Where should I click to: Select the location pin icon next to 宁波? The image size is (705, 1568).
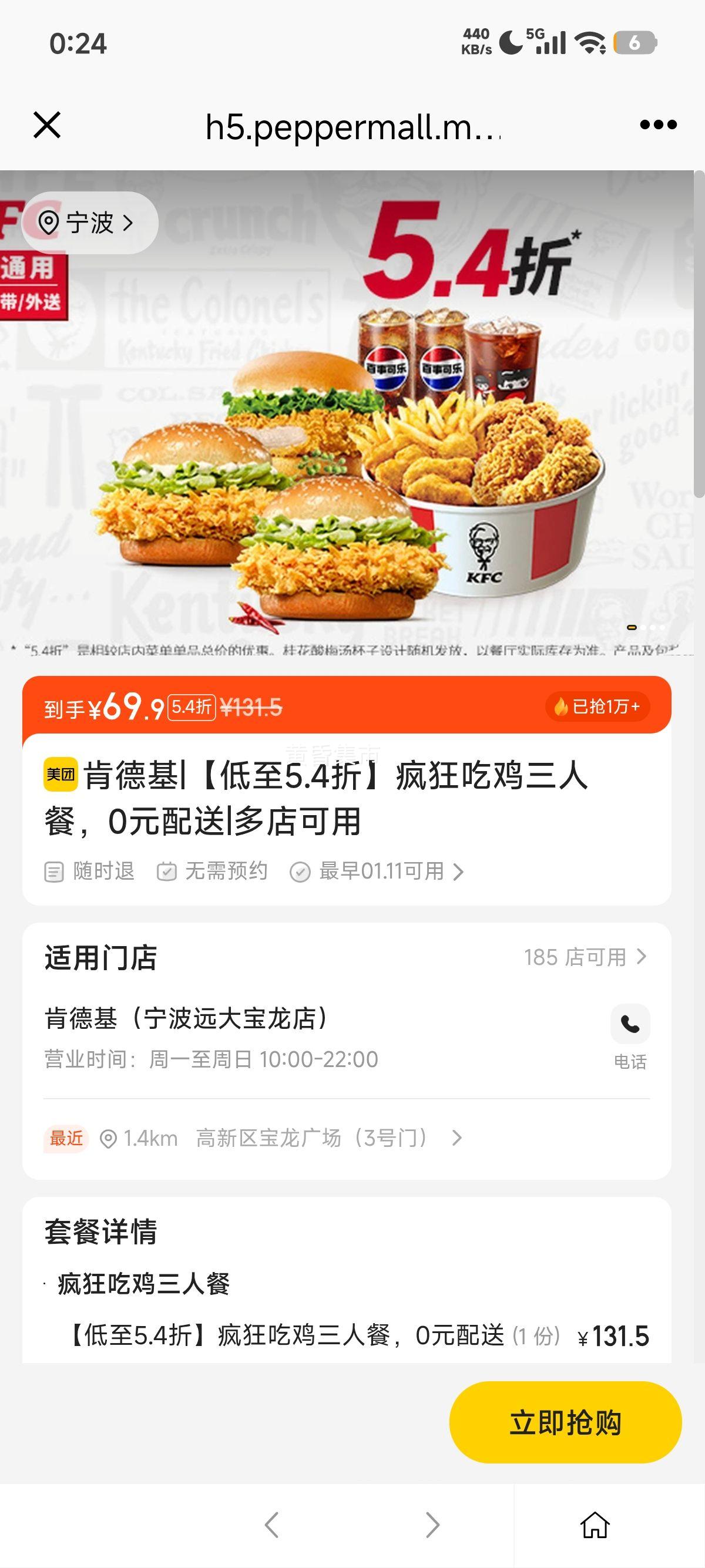click(x=49, y=223)
